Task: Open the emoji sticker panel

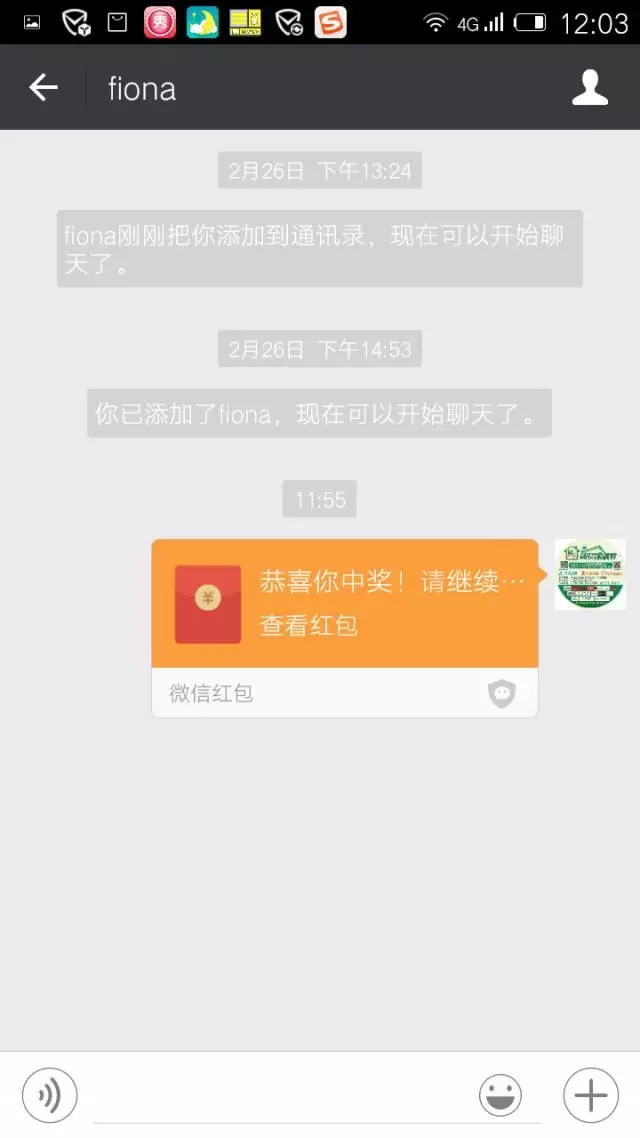Action: click(x=500, y=1095)
